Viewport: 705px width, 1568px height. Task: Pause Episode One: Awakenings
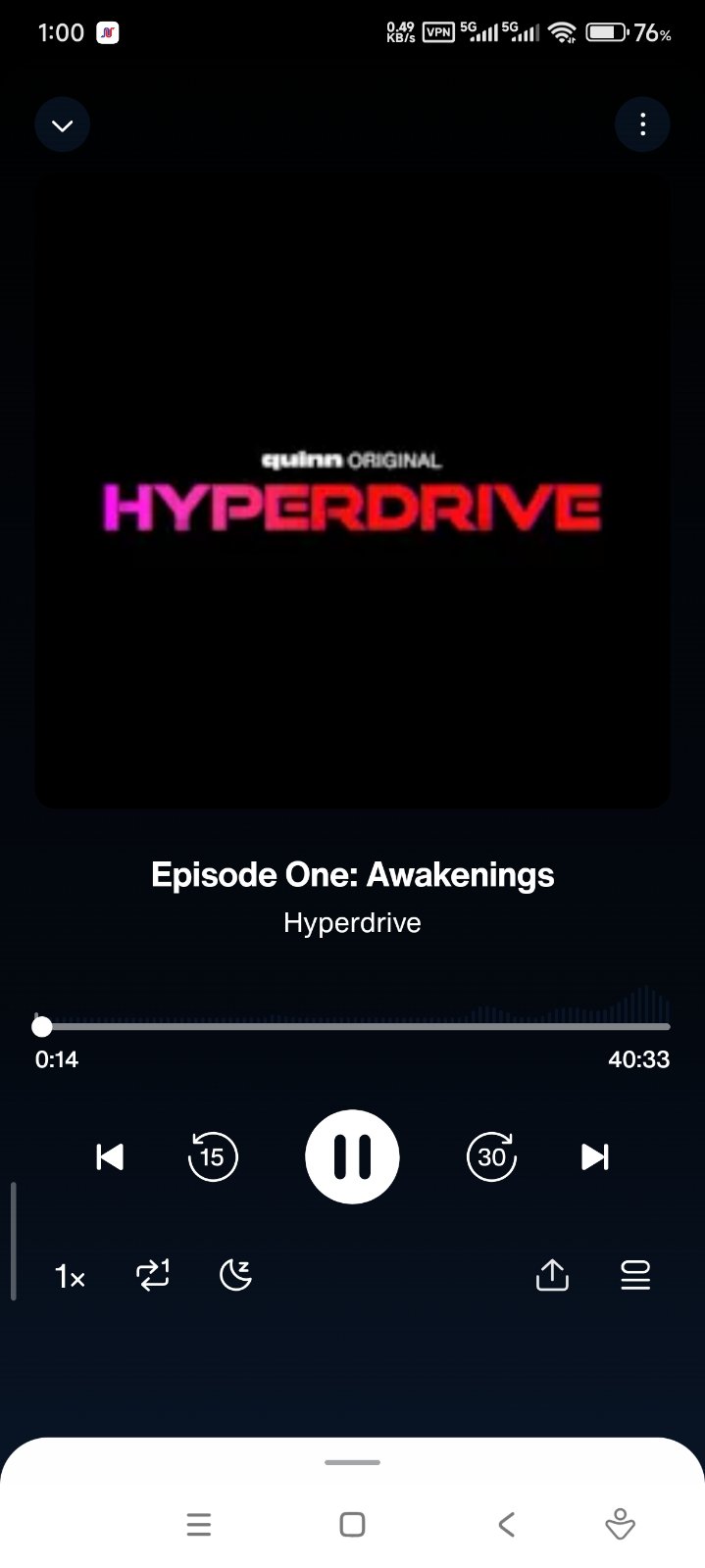click(352, 1156)
